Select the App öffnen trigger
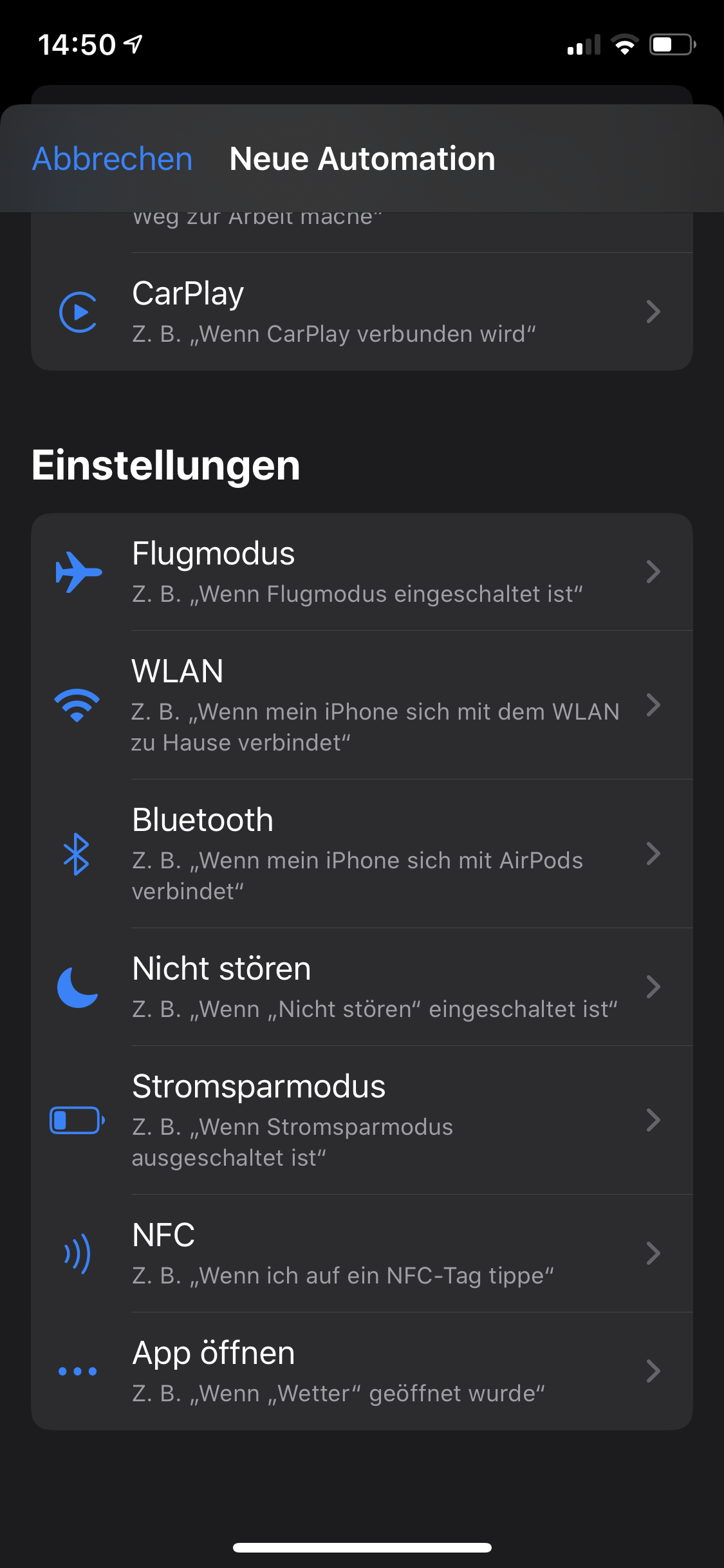This screenshot has width=724, height=1568. (360, 1372)
